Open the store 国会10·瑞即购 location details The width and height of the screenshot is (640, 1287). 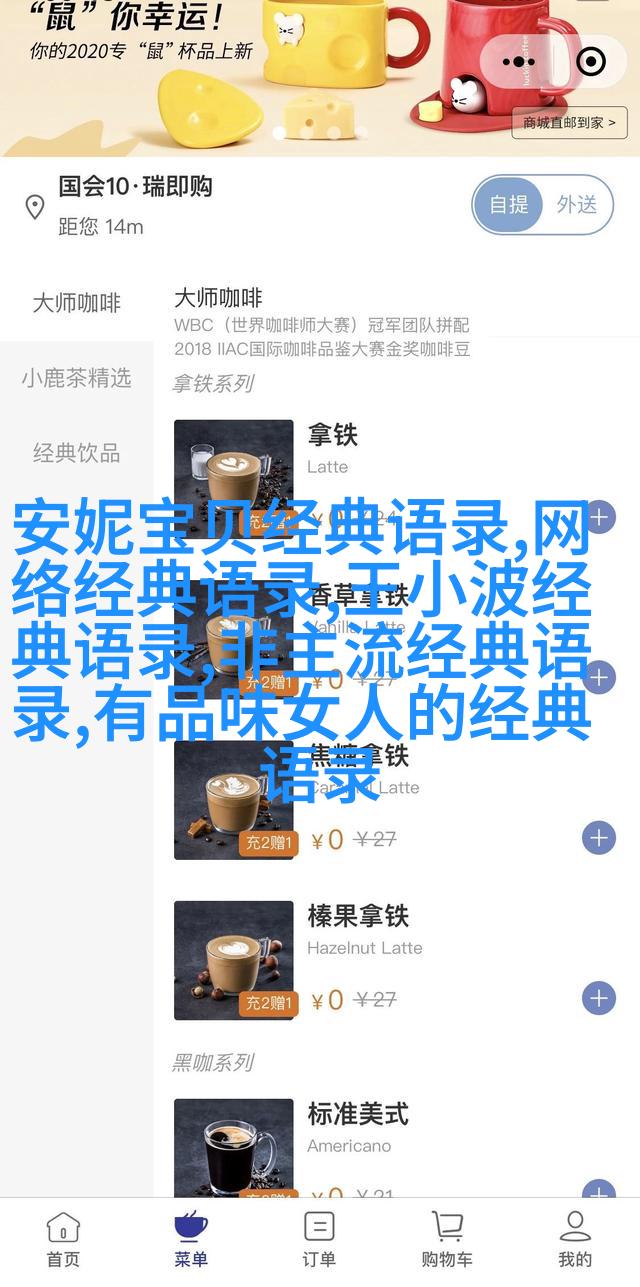[135, 187]
